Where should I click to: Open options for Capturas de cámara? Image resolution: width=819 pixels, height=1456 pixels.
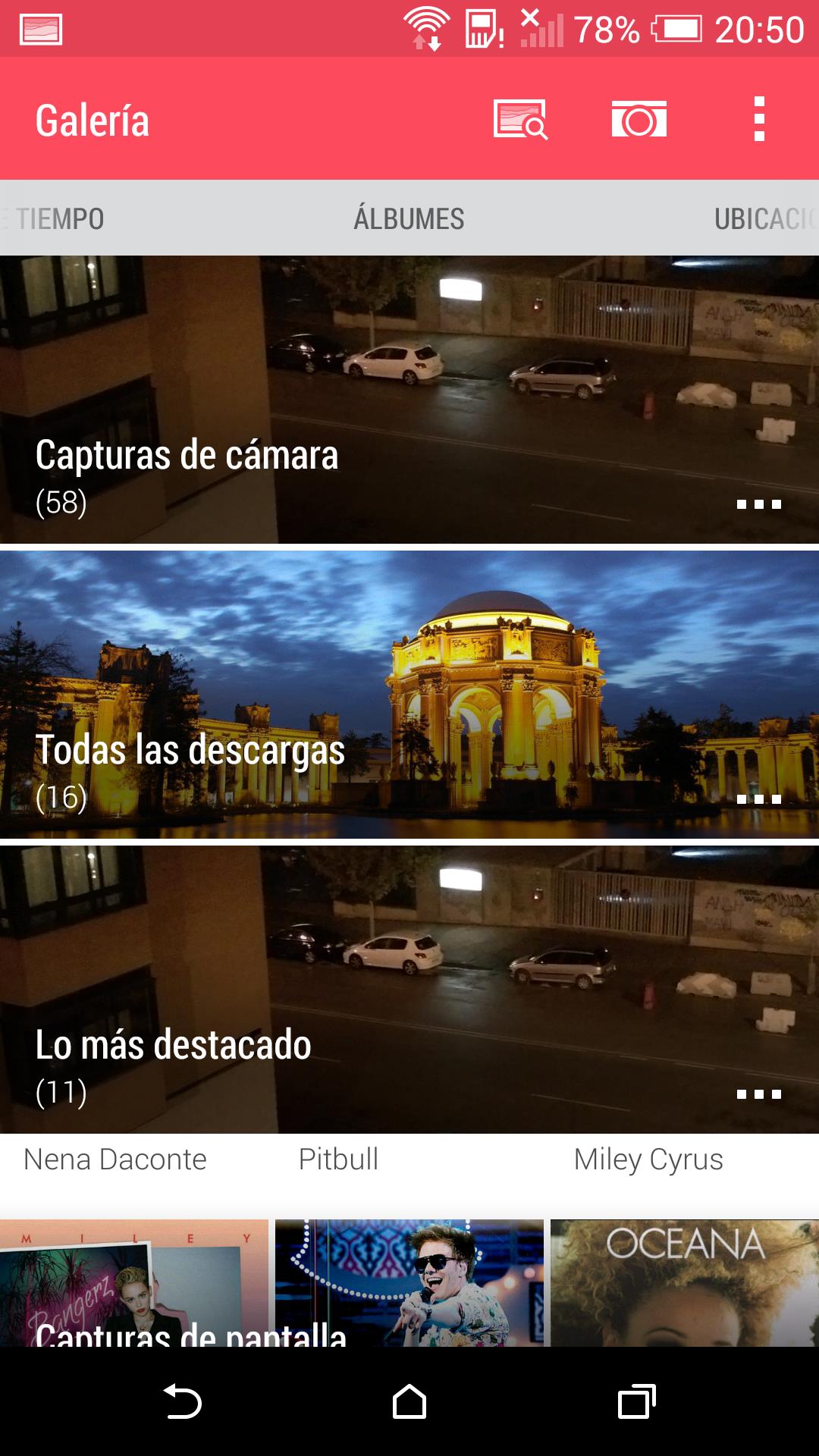[x=758, y=504]
